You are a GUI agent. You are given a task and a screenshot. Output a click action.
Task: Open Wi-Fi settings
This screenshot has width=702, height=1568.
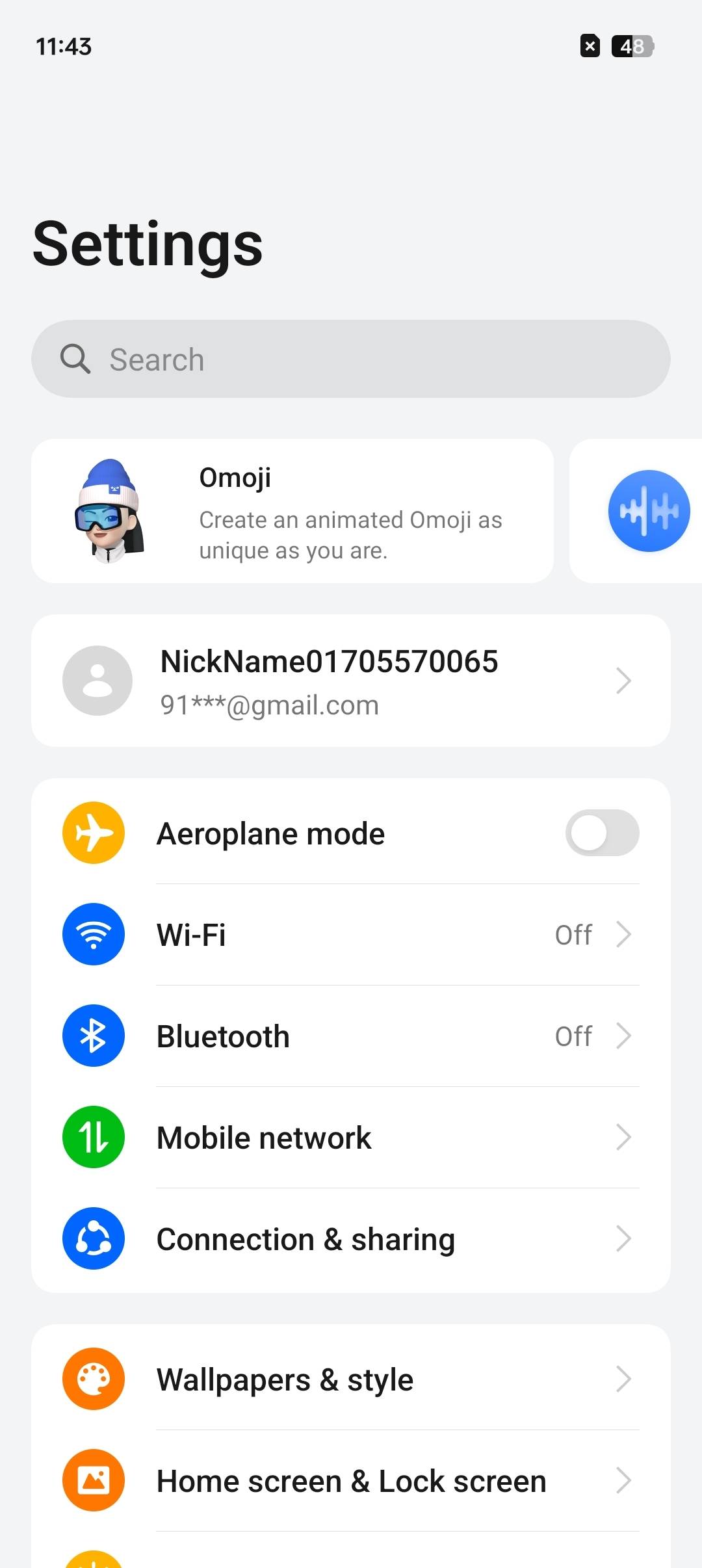coord(351,935)
